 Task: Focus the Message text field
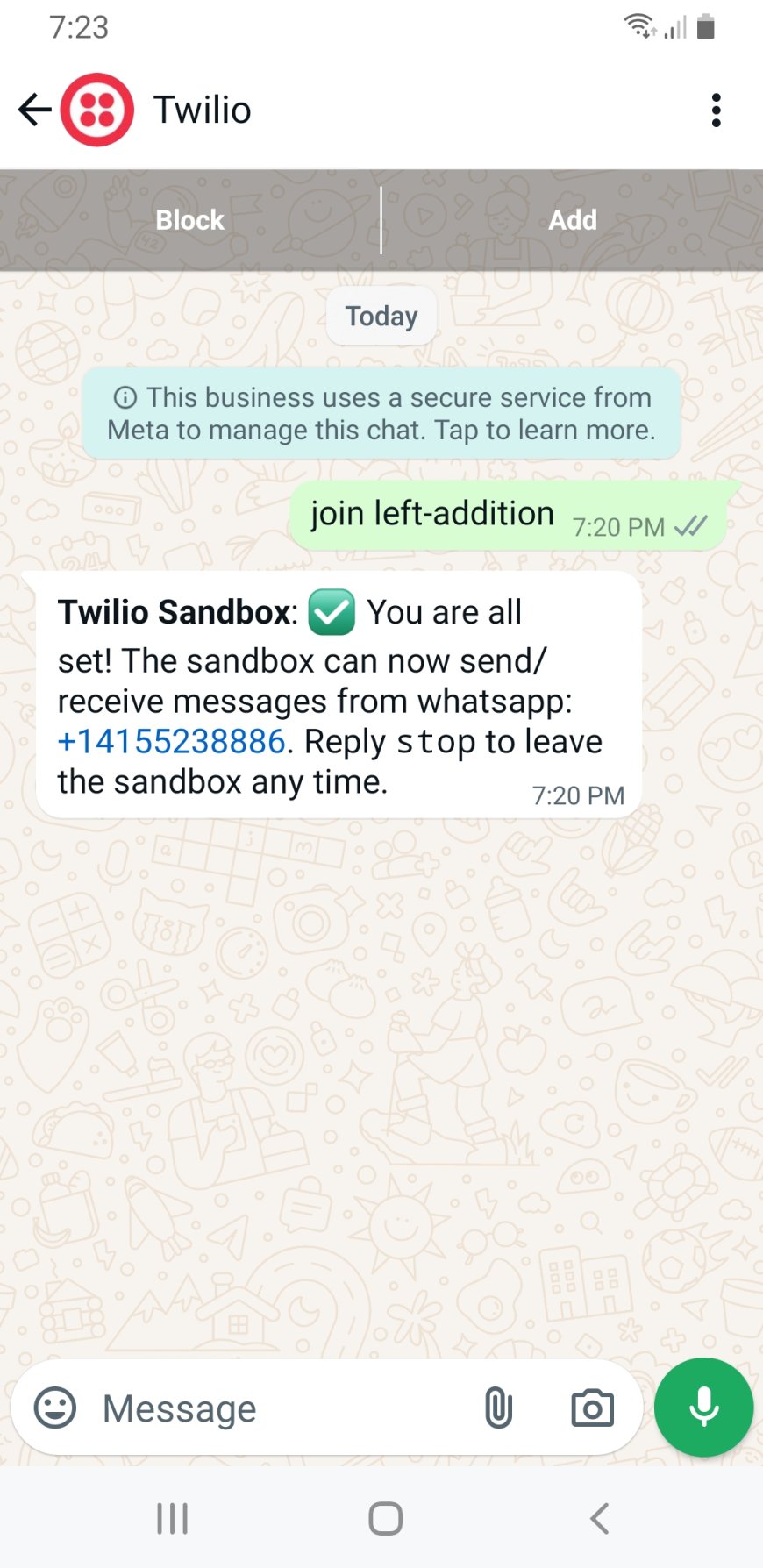click(x=281, y=1408)
